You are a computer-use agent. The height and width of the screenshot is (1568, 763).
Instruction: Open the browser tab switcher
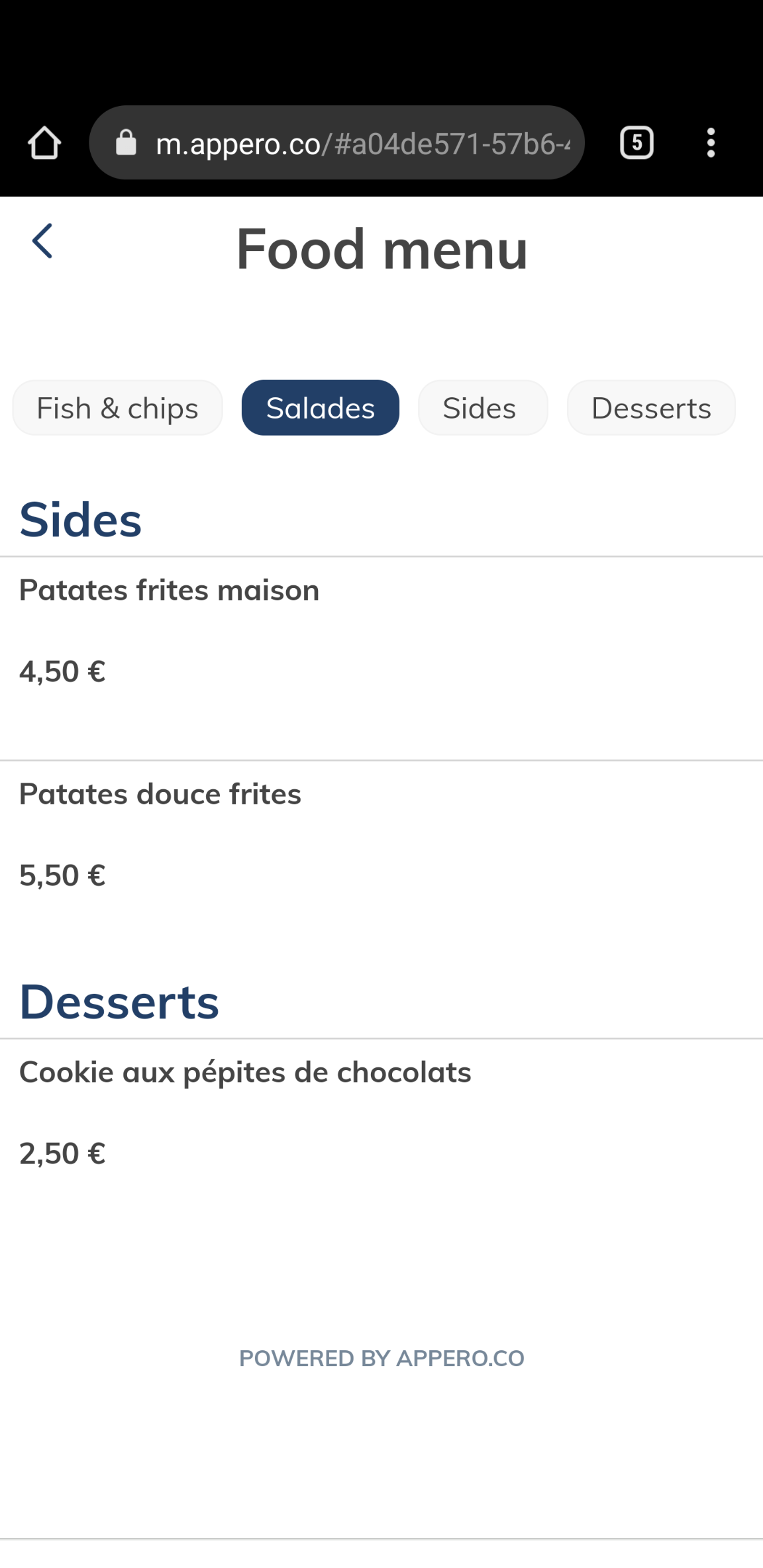tap(636, 143)
